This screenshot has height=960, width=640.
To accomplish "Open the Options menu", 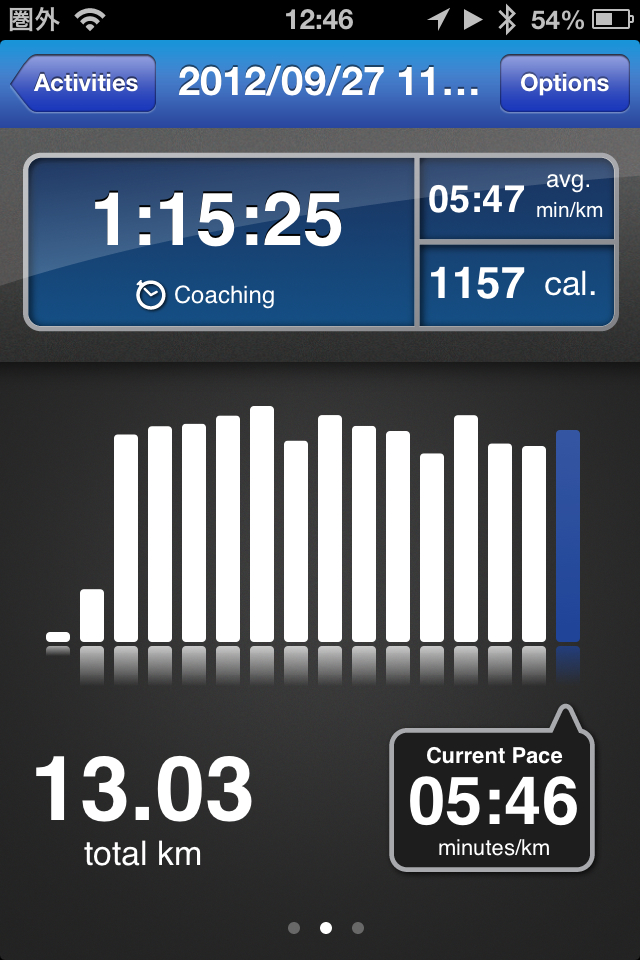I will pyautogui.click(x=564, y=83).
